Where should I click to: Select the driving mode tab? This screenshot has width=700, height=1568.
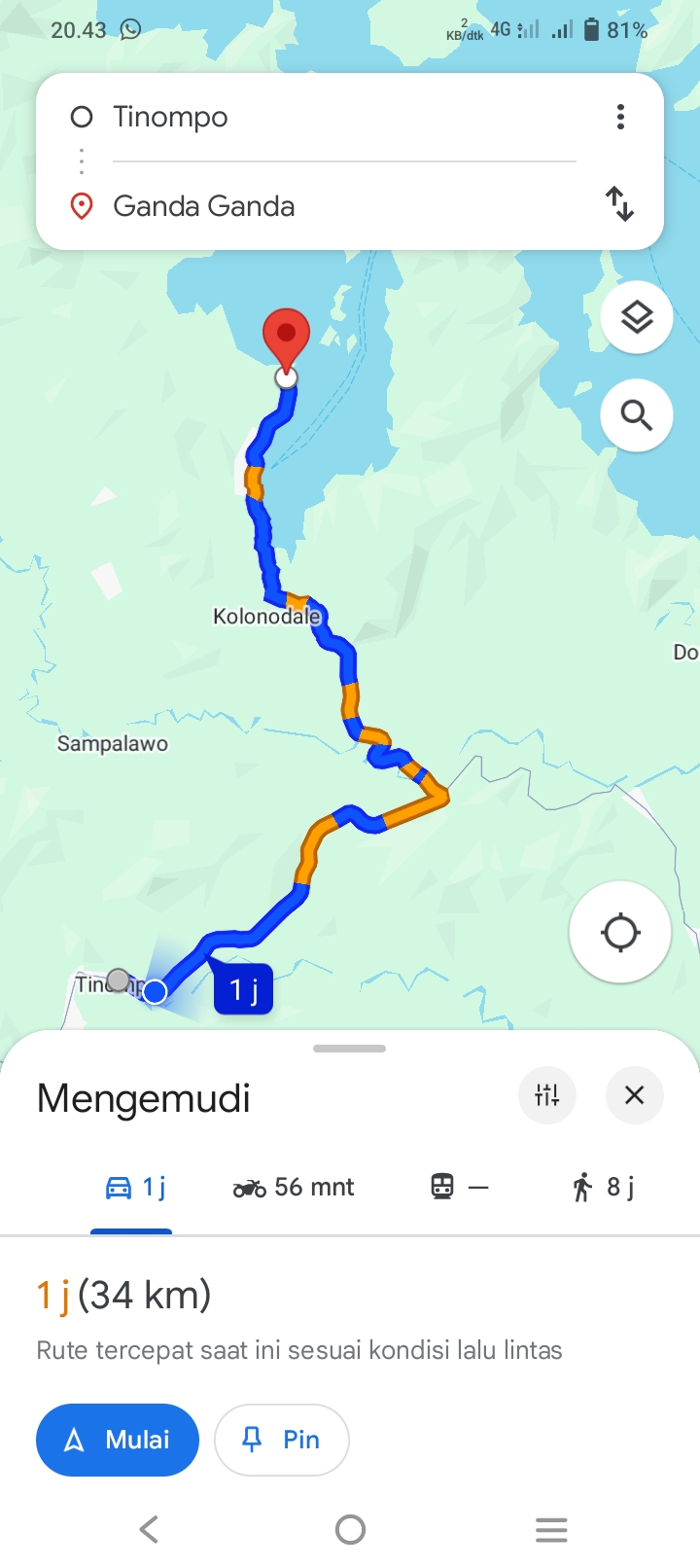coord(133,1188)
